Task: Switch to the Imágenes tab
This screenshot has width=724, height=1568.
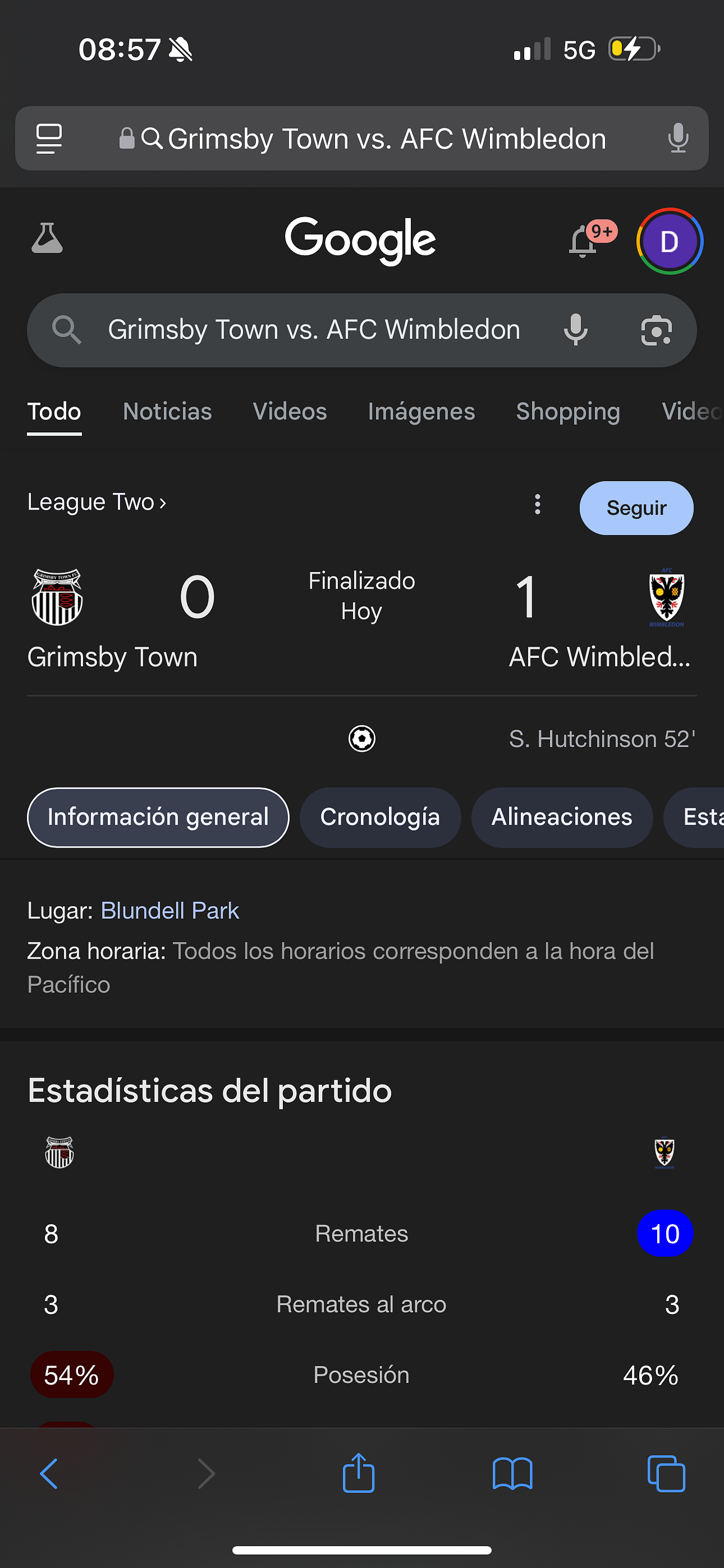Action: coord(421,412)
